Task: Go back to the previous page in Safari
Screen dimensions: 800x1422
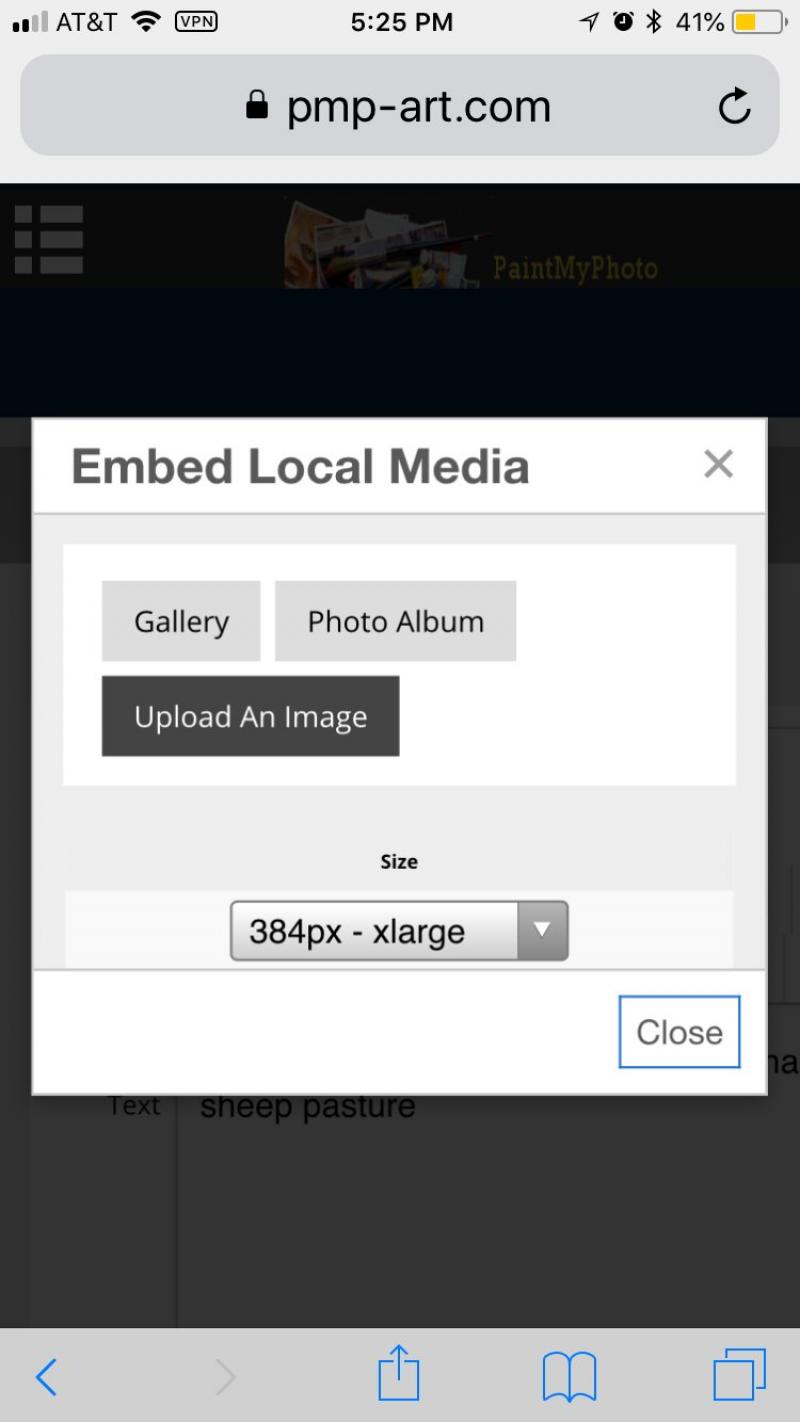Action: click(47, 1377)
